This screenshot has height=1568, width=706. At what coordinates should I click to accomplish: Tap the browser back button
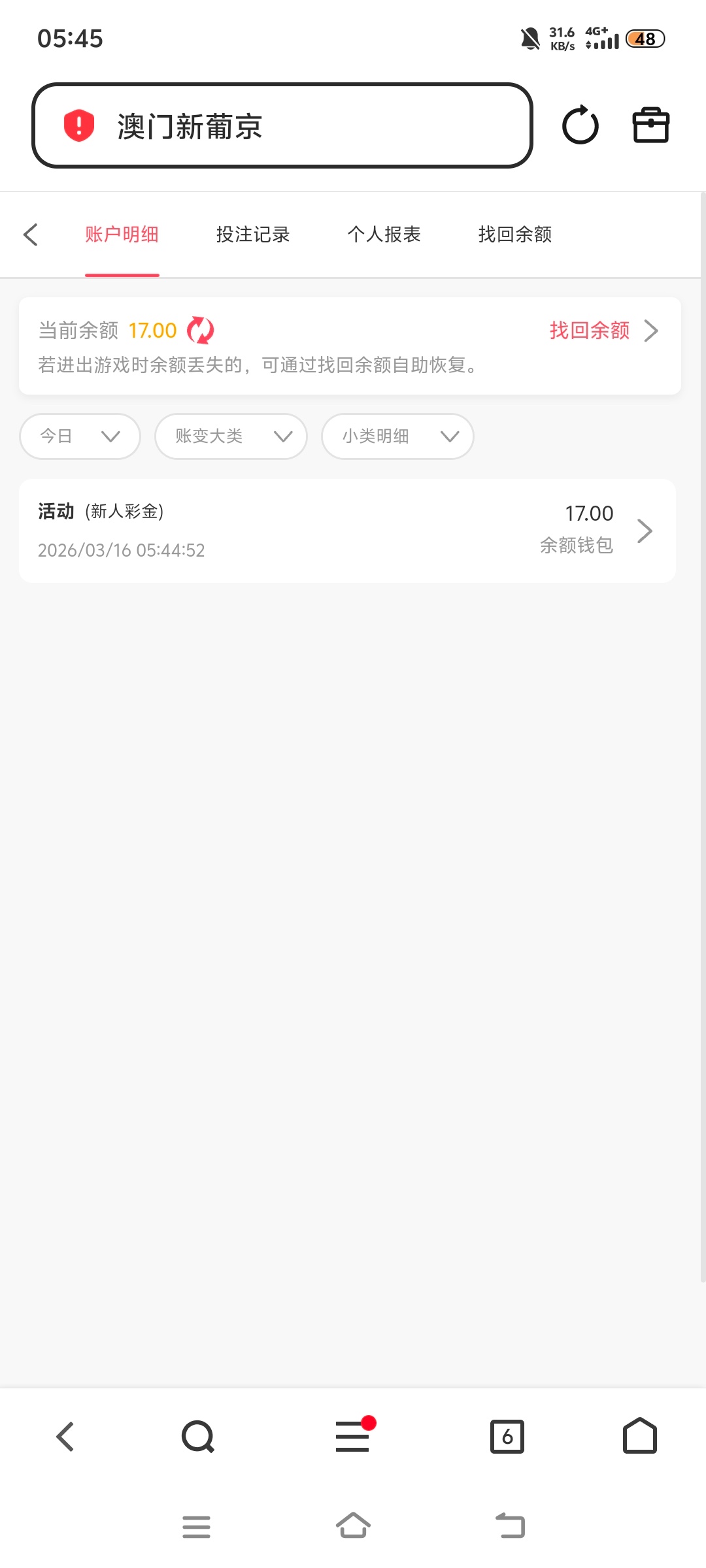click(x=65, y=1437)
